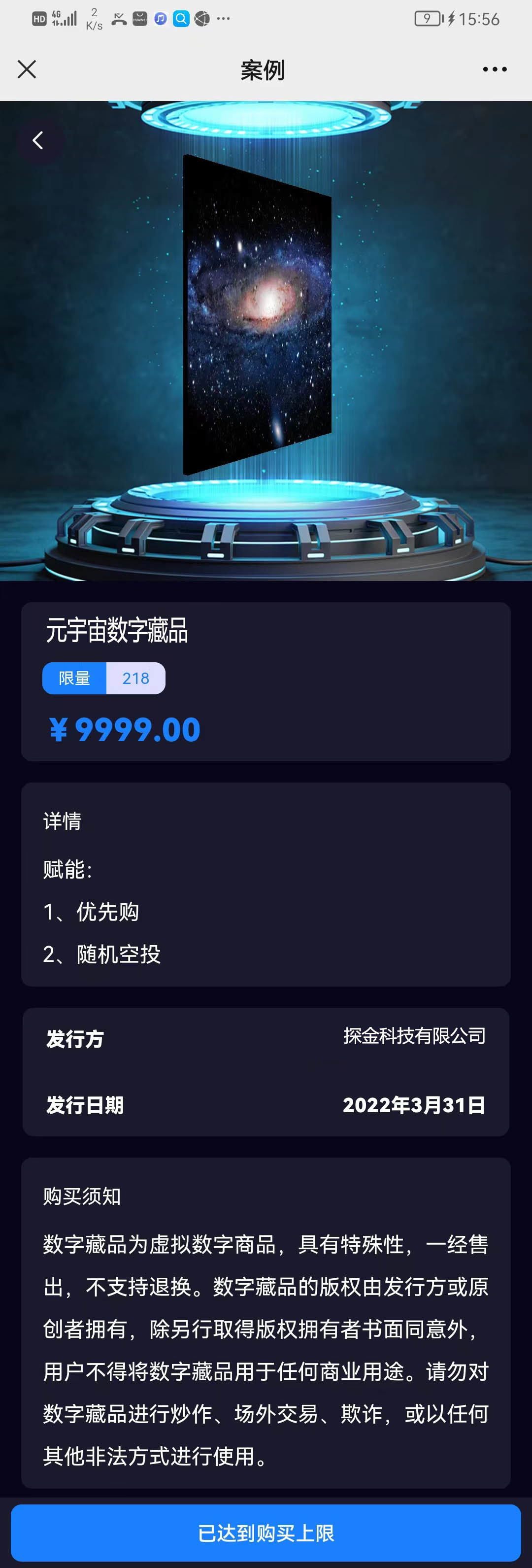The height and width of the screenshot is (1568, 532).
Task: Open the three-dot overflow menu
Action: (x=494, y=69)
